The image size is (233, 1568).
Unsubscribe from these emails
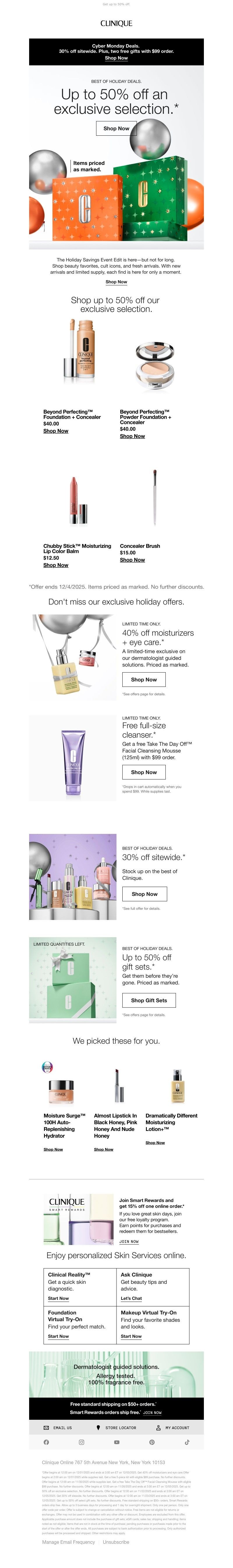(116, 1542)
